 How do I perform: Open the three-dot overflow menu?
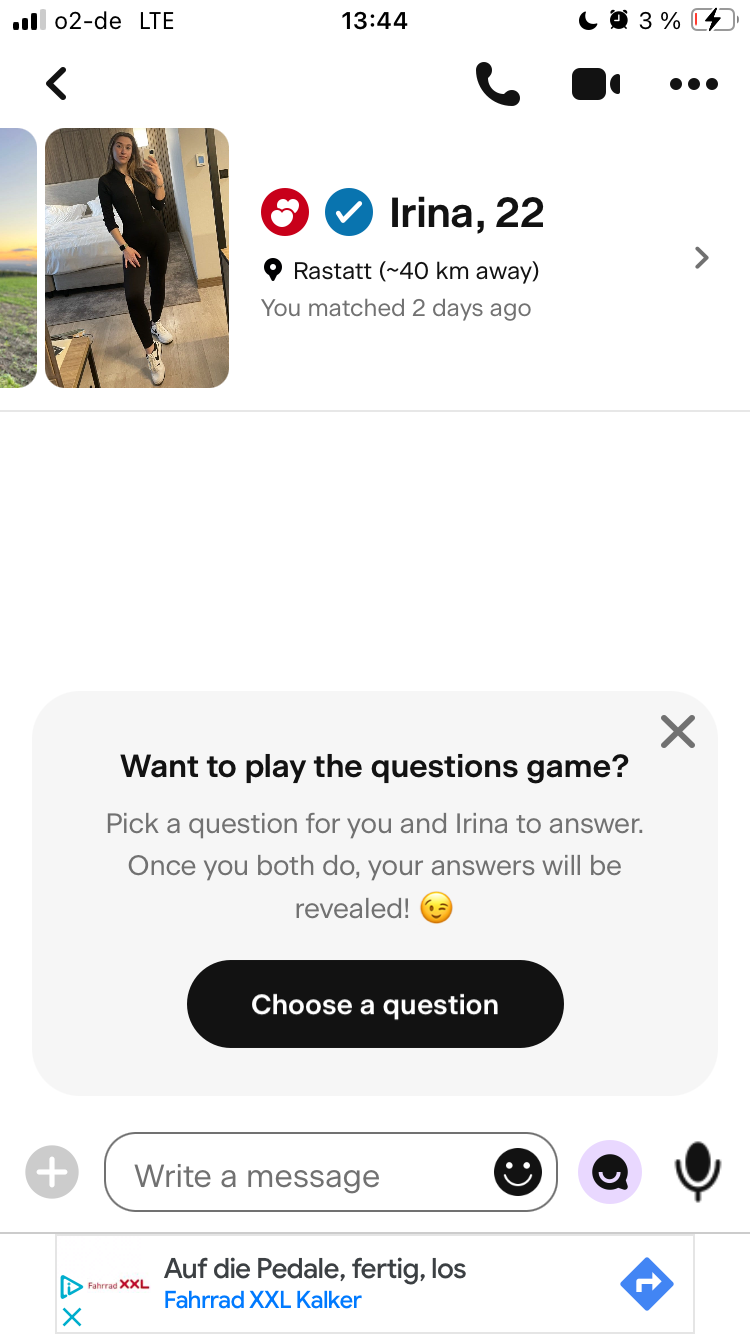click(694, 85)
